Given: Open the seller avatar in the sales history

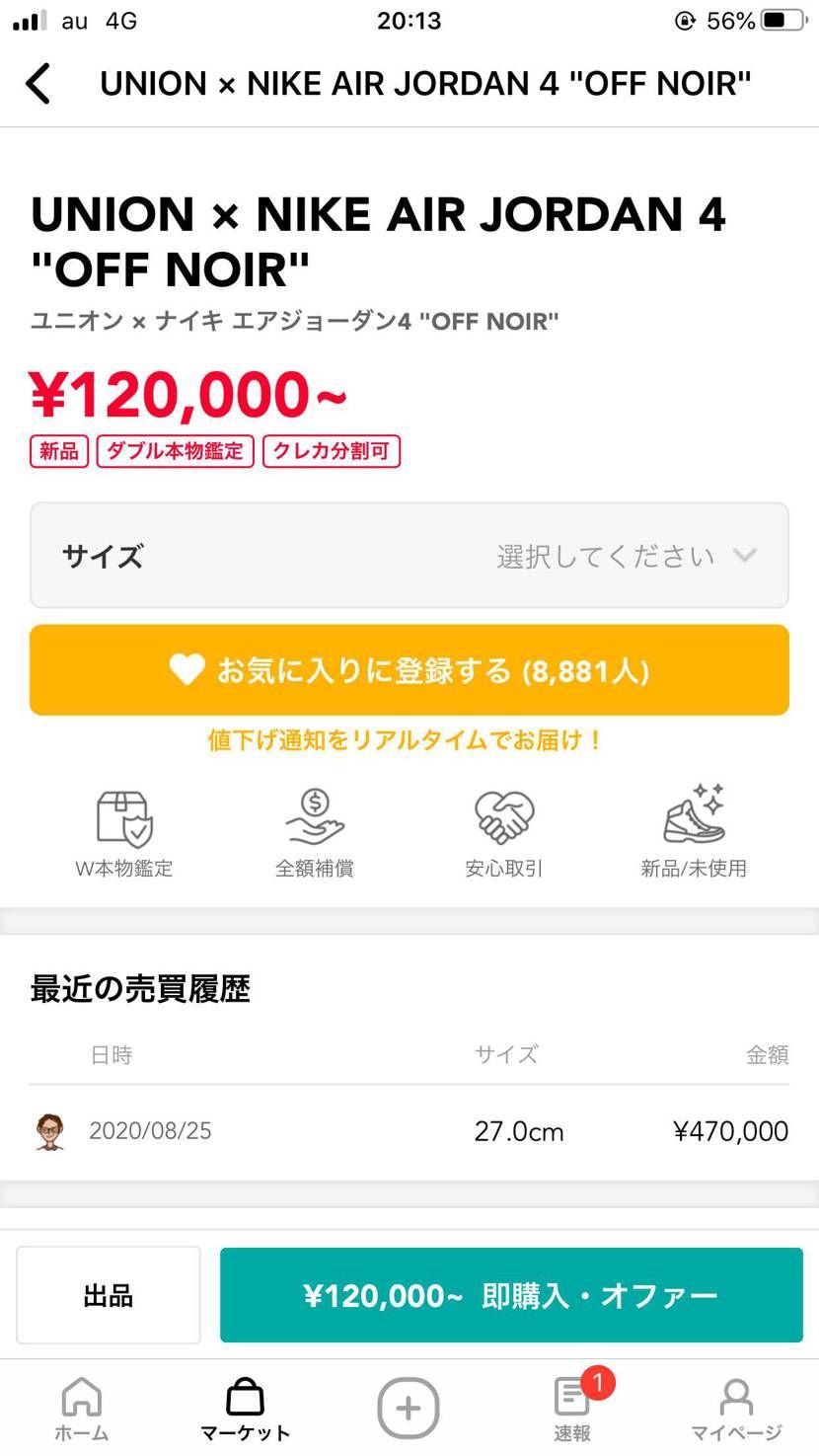Looking at the screenshot, I should click(49, 1130).
